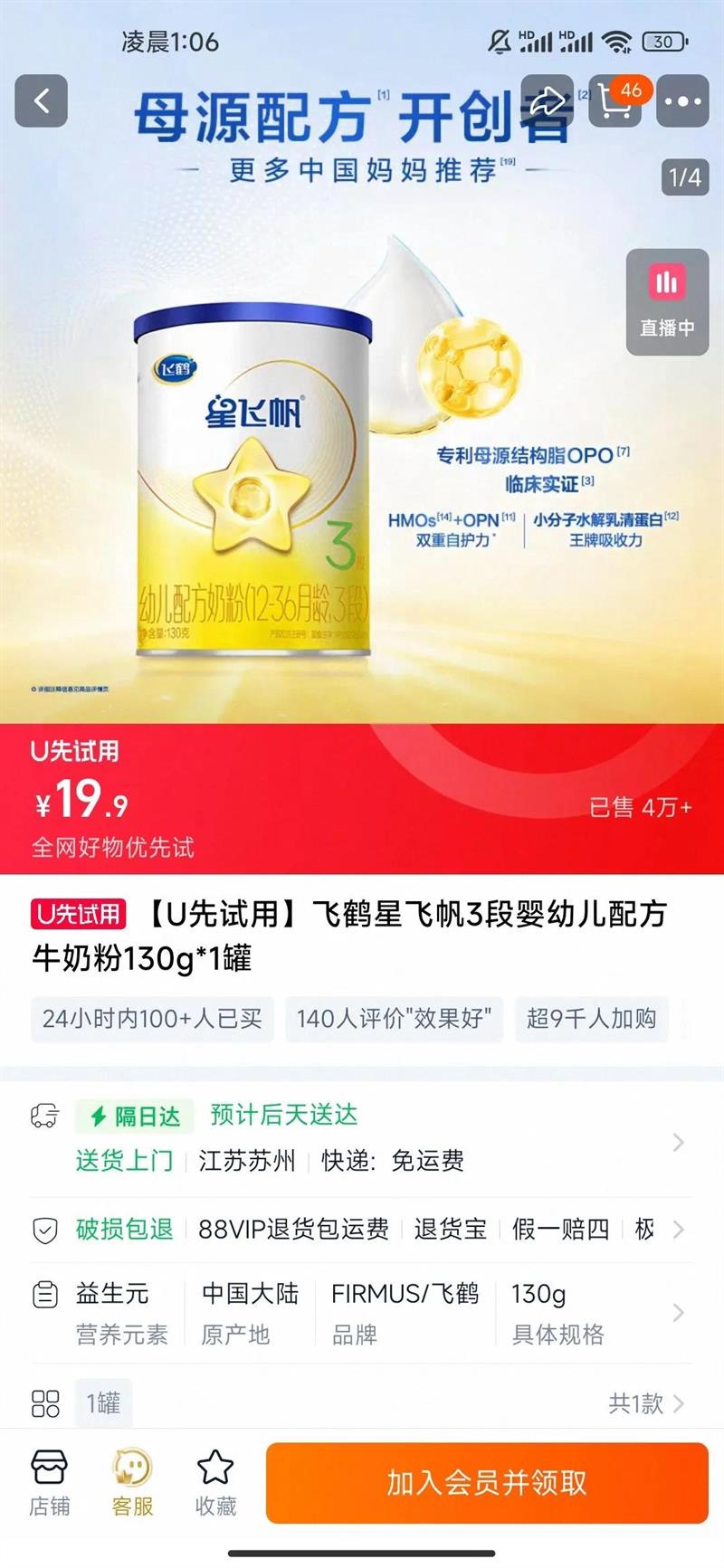
Task: Tap 加入会员并领取 button
Action: coord(487,1483)
